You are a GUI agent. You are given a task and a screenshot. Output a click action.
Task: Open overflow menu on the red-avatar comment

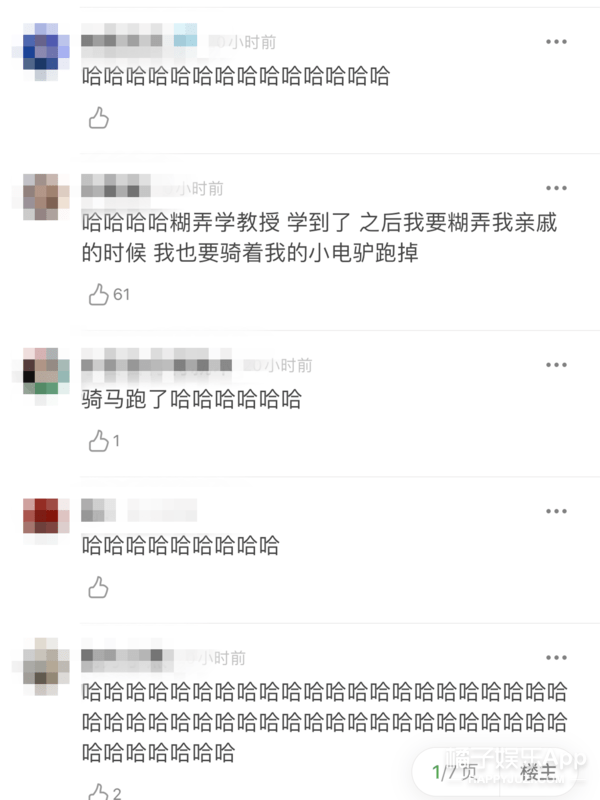(556, 511)
